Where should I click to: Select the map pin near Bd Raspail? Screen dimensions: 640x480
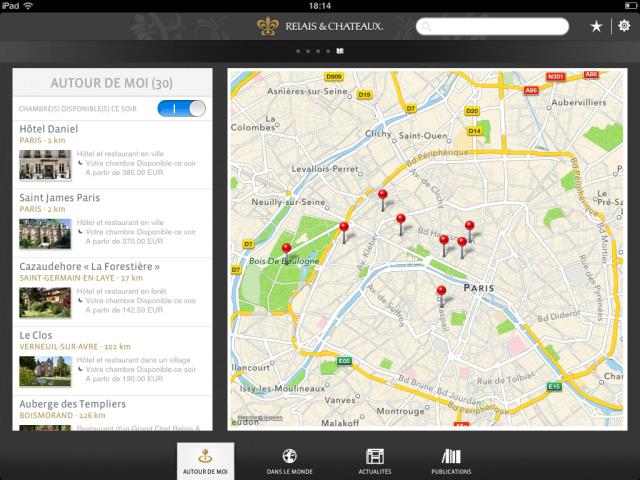tap(441, 295)
